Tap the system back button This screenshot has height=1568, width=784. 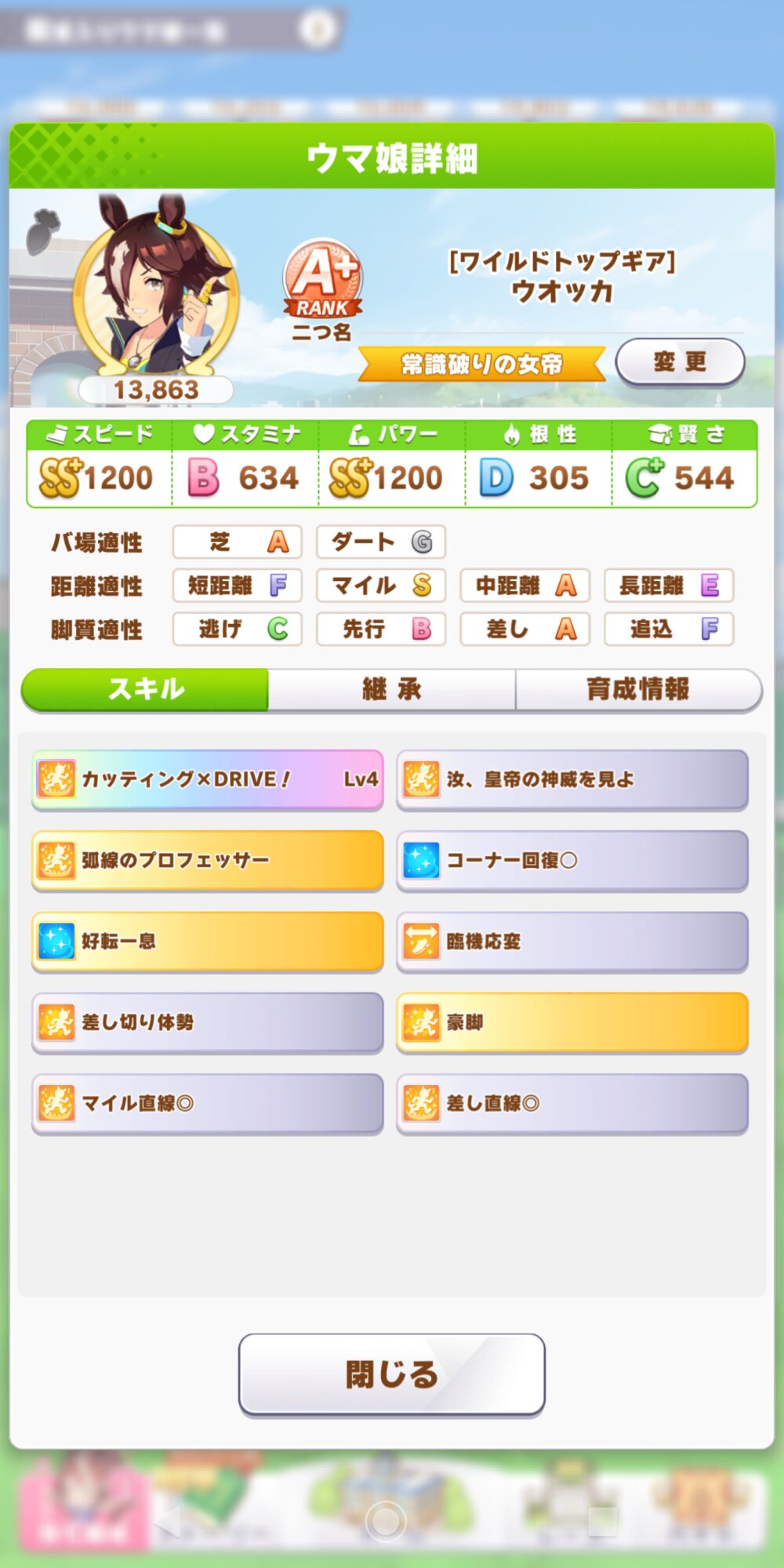[168, 1521]
